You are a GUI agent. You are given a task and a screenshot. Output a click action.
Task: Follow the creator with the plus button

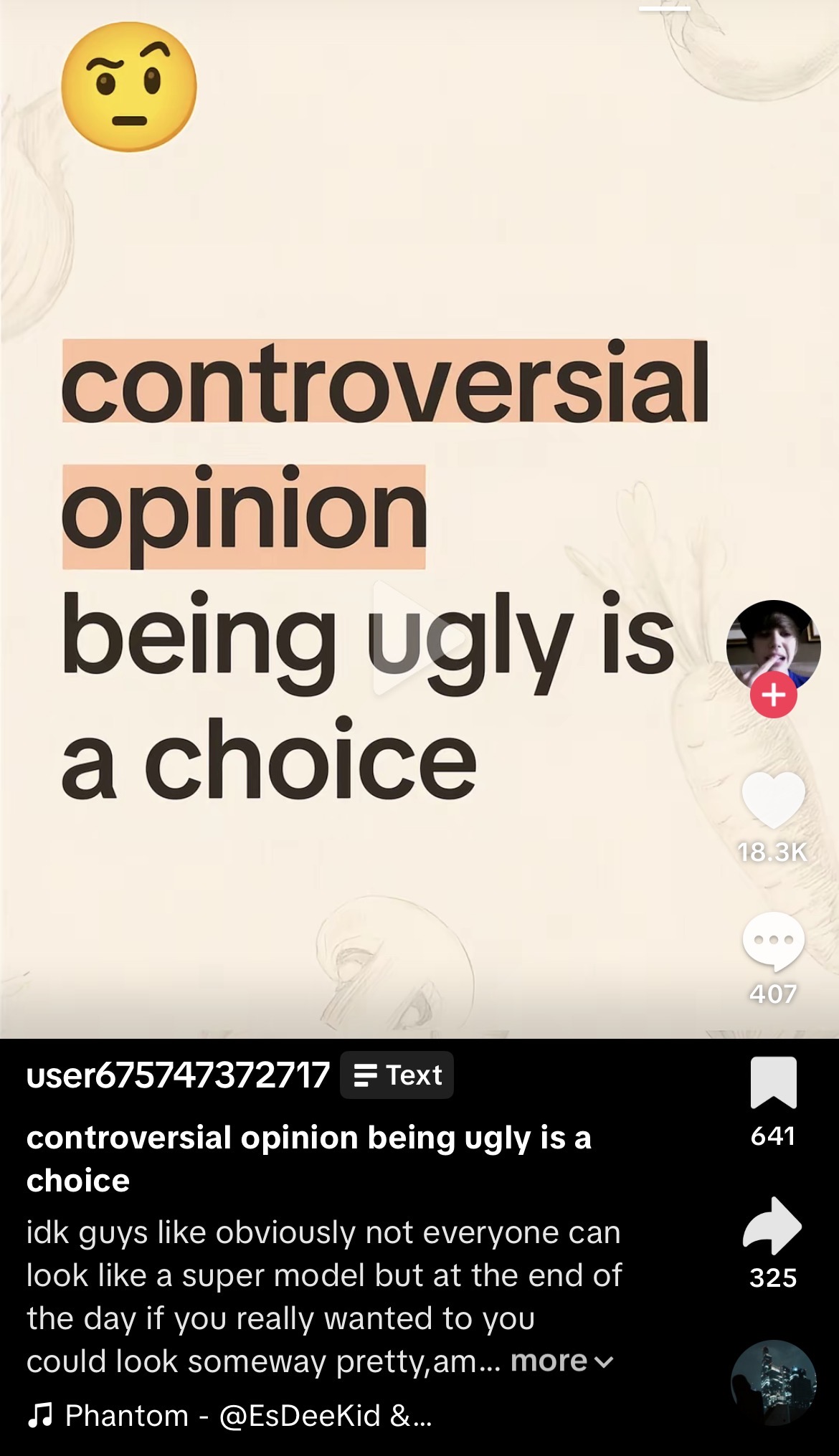pyautogui.click(x=773, y=695)
